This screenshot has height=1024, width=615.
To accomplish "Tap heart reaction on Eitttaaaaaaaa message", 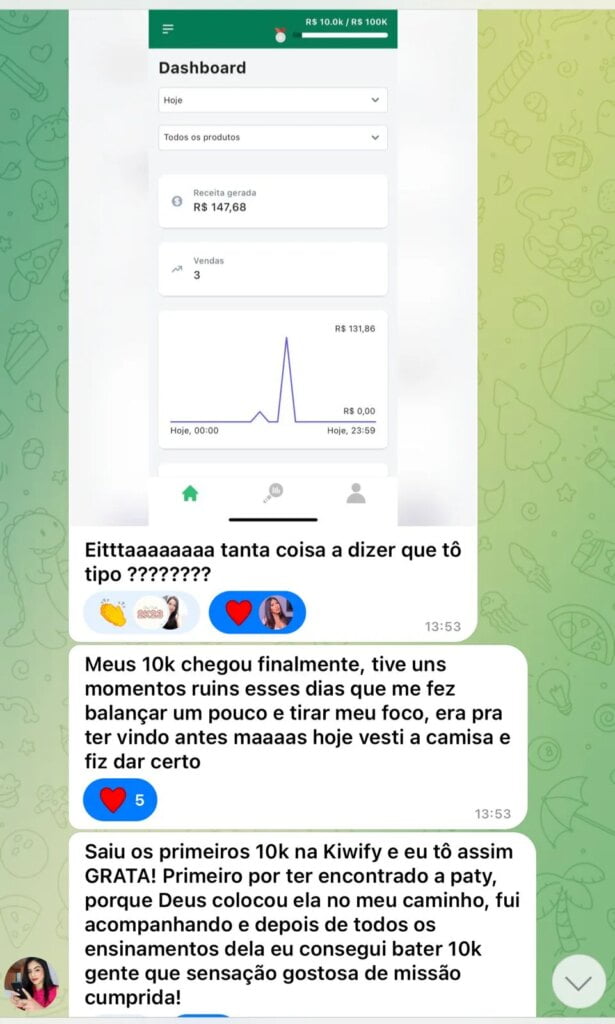I will (257, 612).
